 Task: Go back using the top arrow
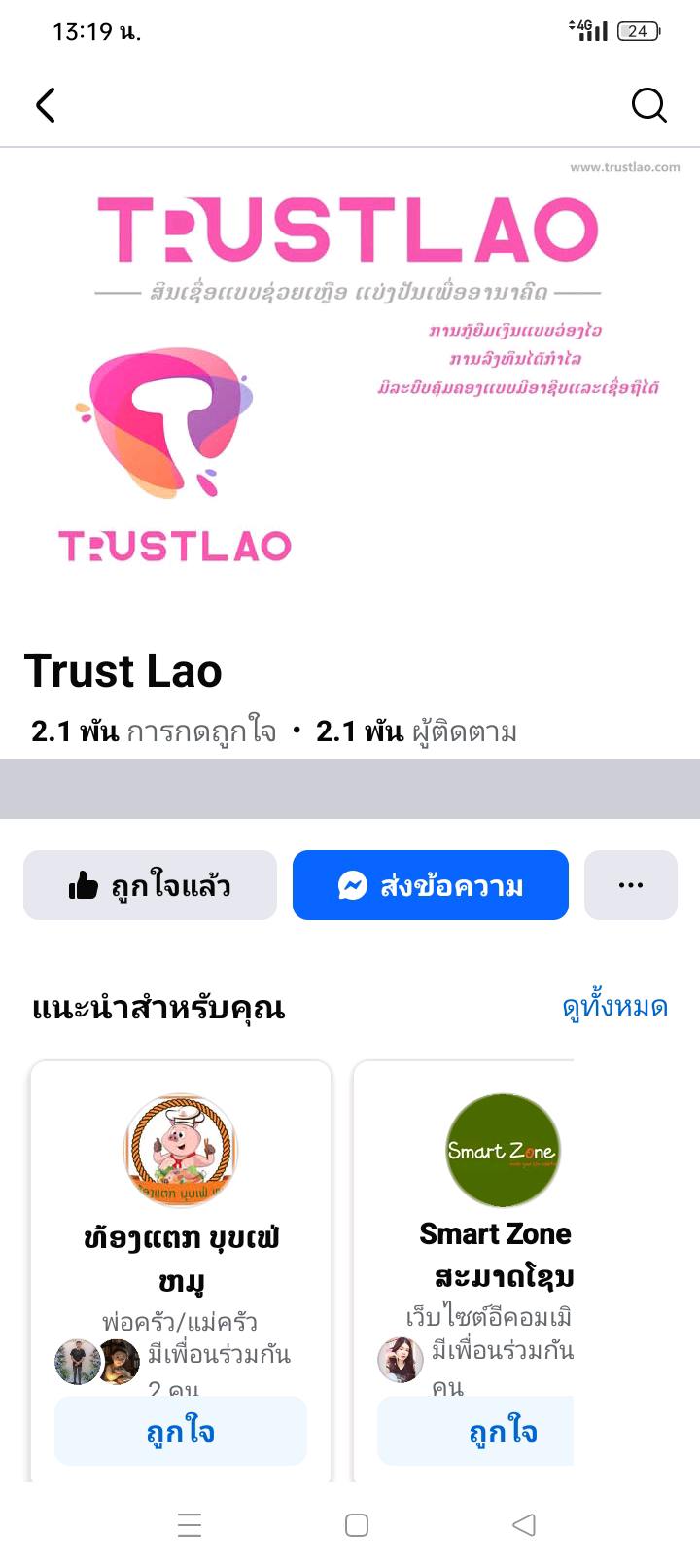pos(46,105)
